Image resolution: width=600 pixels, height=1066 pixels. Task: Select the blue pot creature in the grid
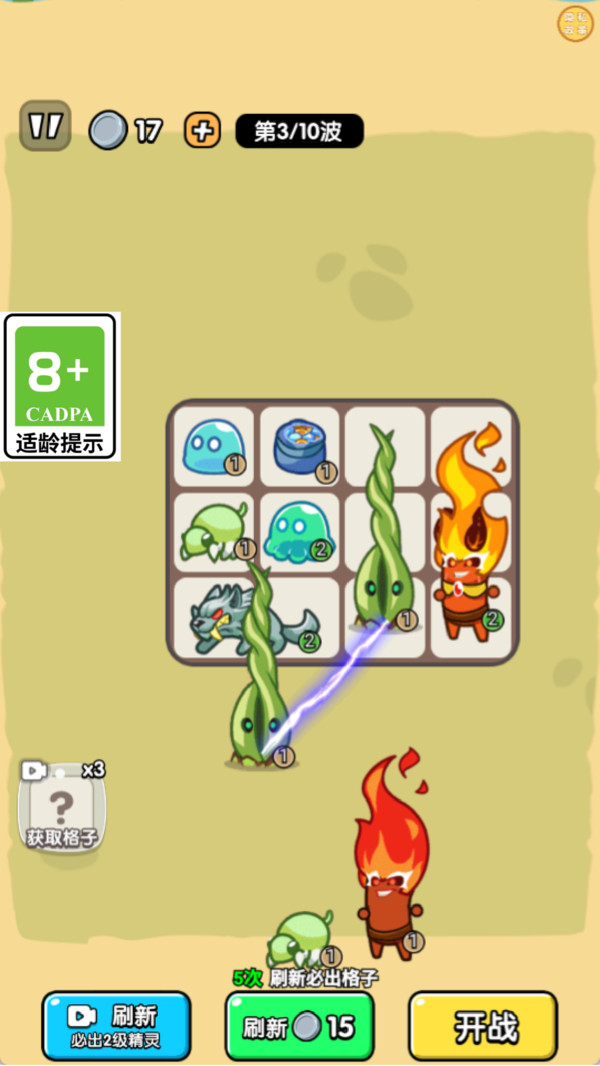[300, 448]
